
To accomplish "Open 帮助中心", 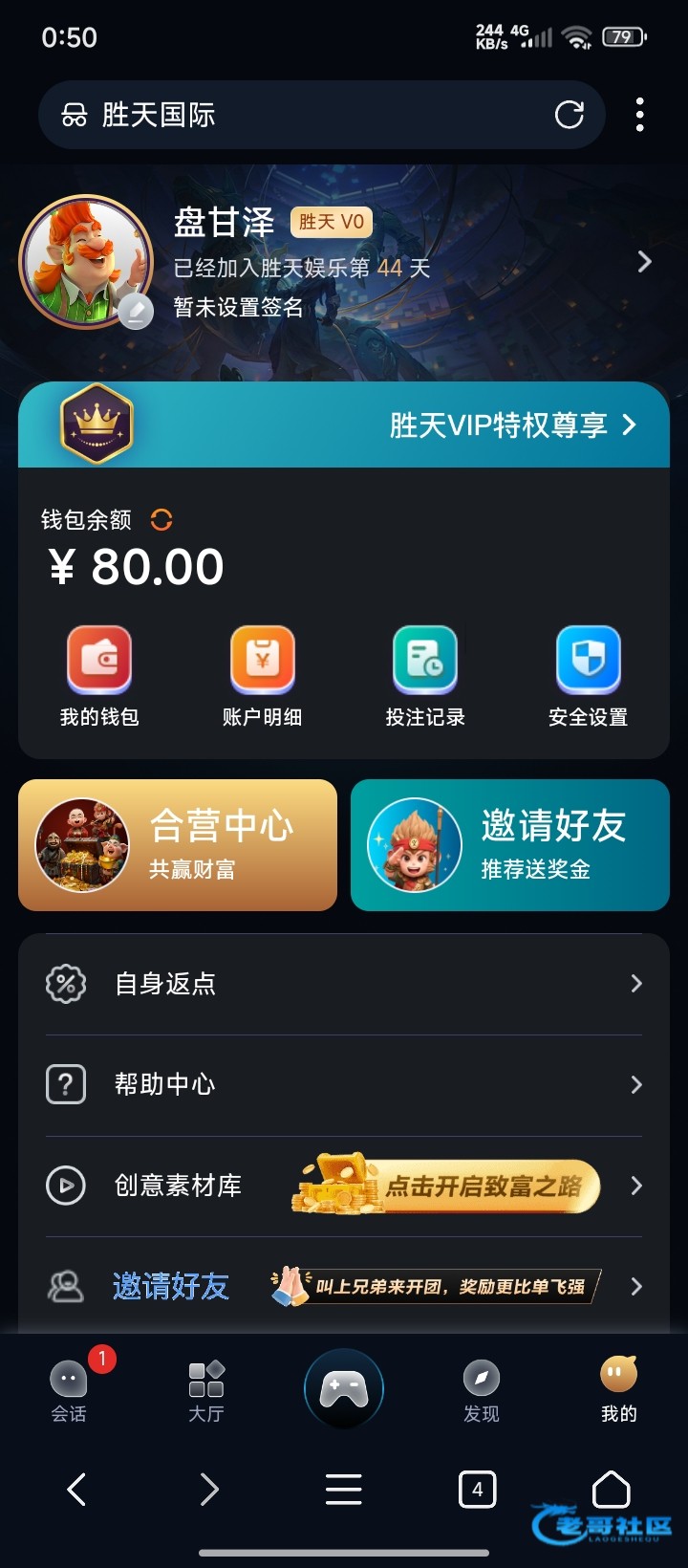I will coord(344,1084).
